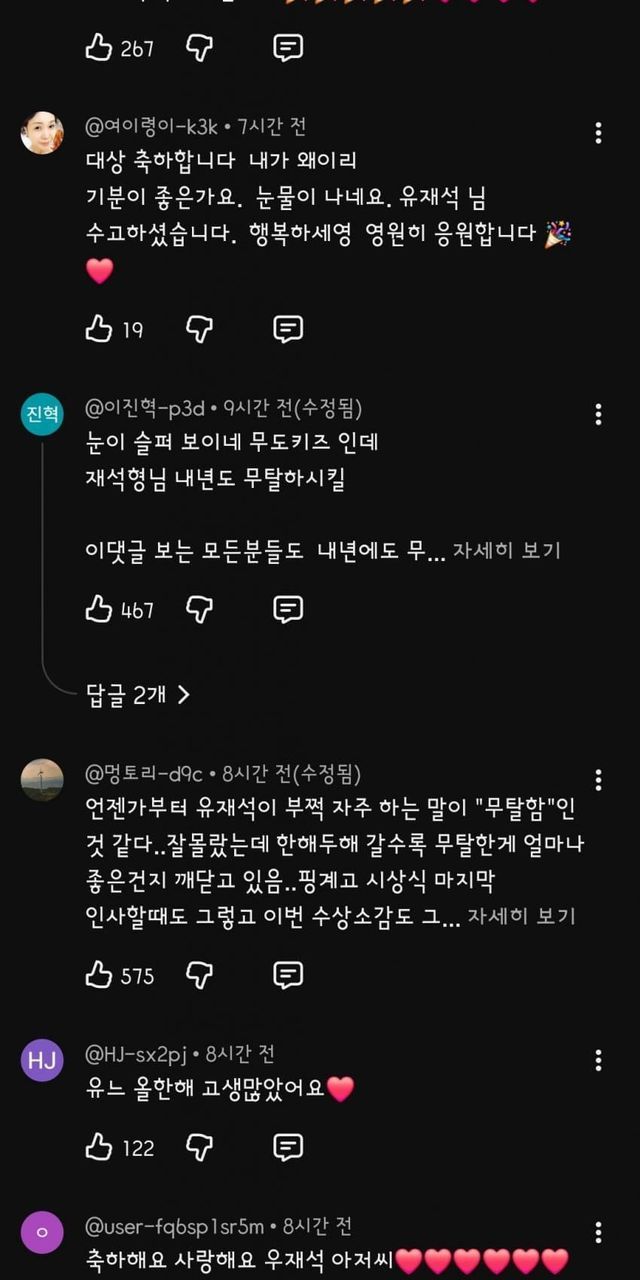Like the comment by @이진혁-p3d
The image size is (640, 1280).
[99, 609]
